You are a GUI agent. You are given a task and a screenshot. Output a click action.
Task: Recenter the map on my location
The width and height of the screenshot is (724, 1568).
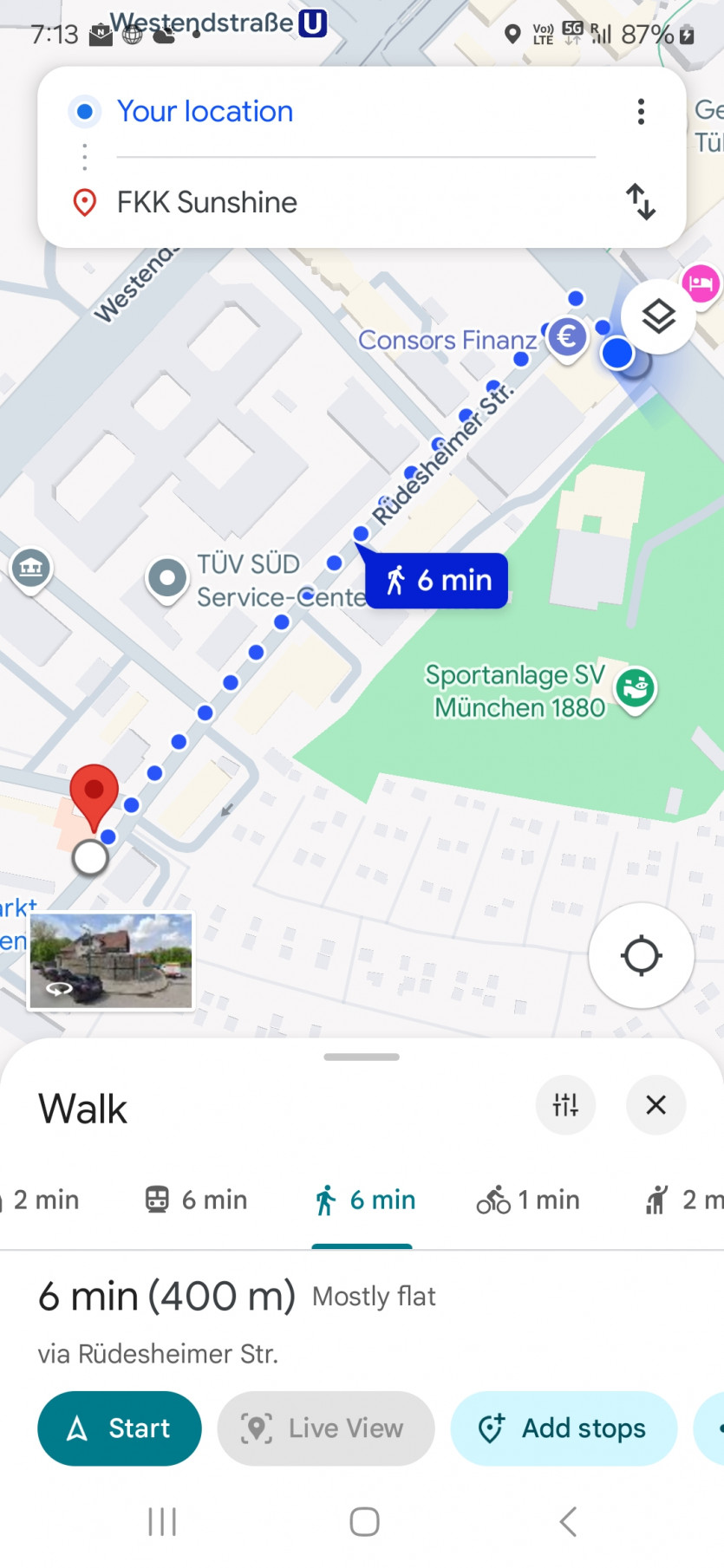641,956
